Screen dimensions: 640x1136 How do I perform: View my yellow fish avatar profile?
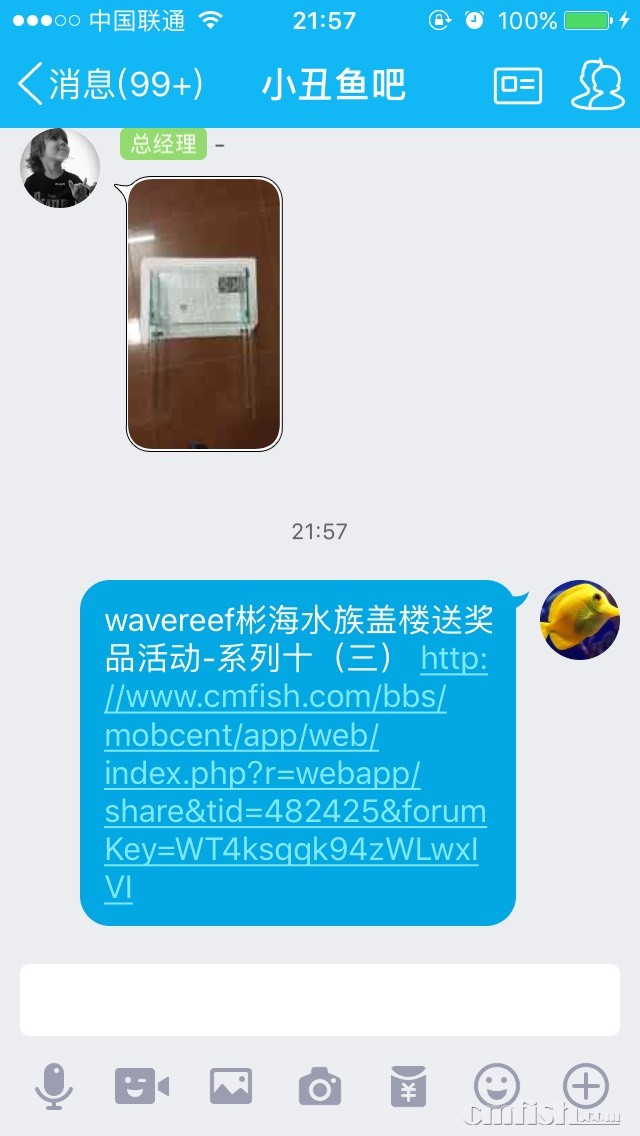click(579, 620)
